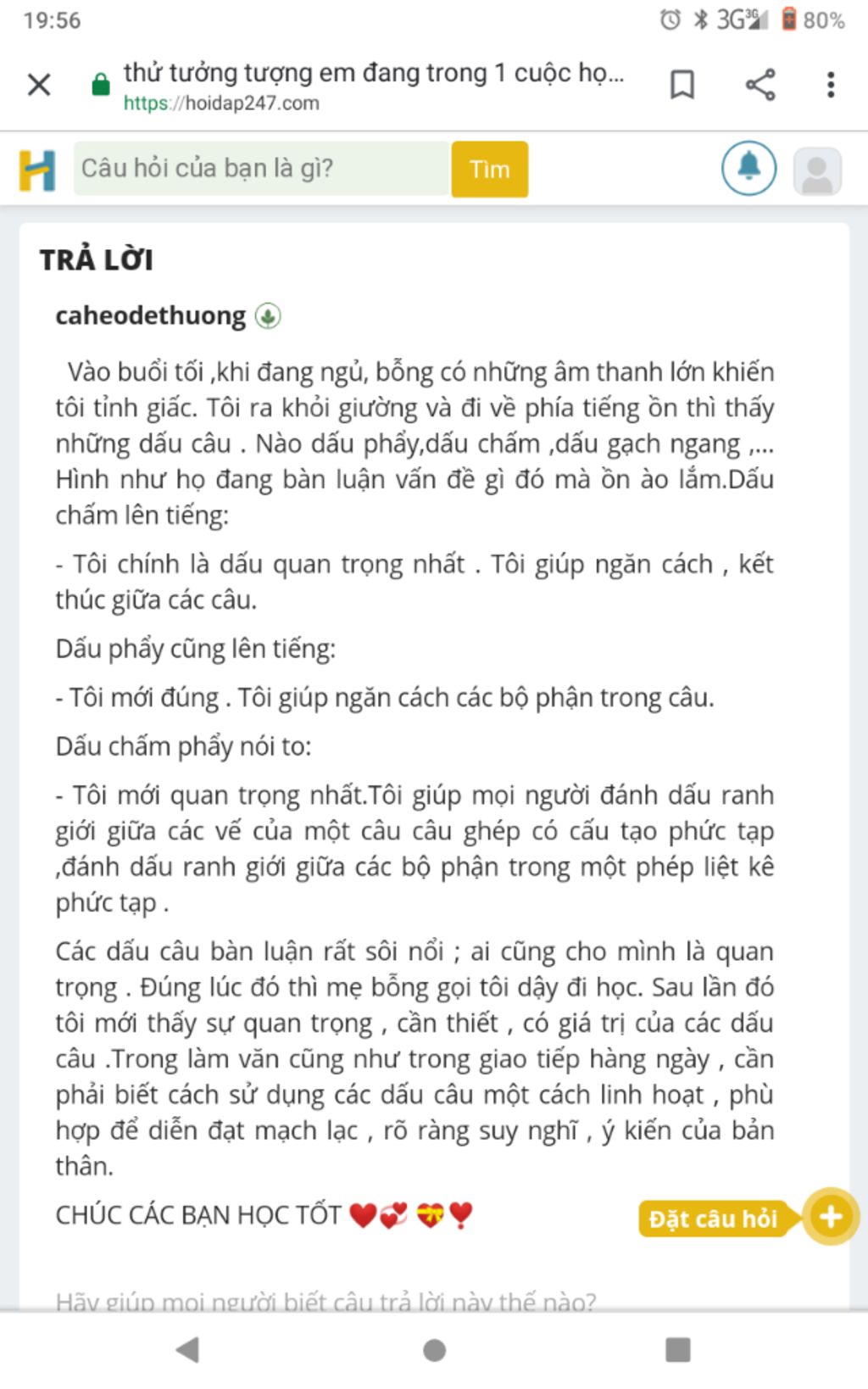Go back with the system back button

(187, 1349)
